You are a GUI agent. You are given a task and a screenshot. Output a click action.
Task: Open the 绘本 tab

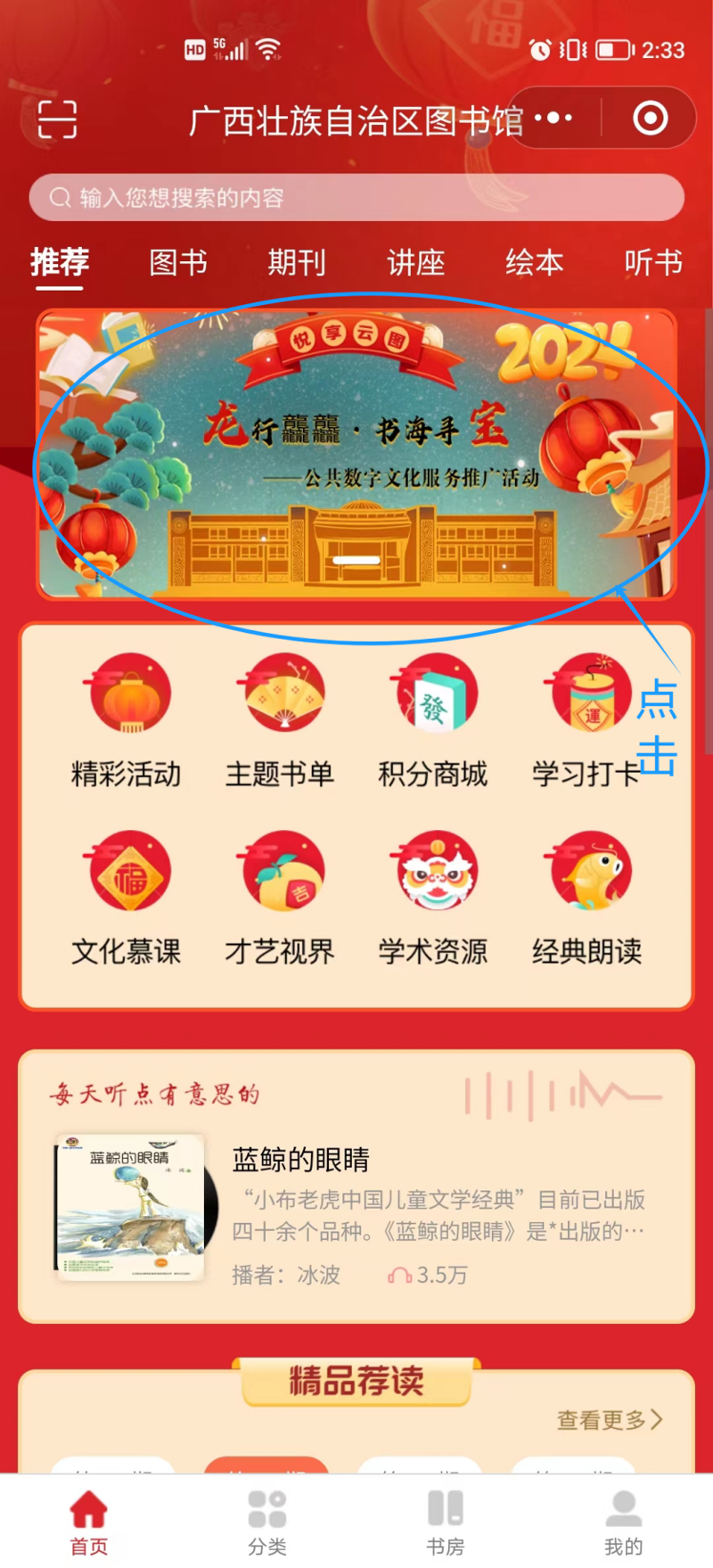(x=534, y=263)
